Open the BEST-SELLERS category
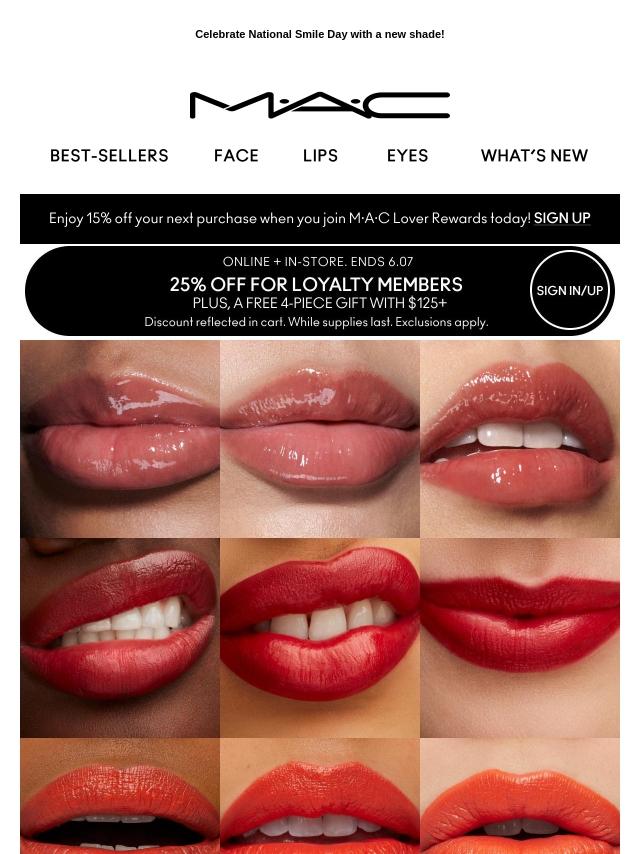640x854 pixels. point(109,156)
